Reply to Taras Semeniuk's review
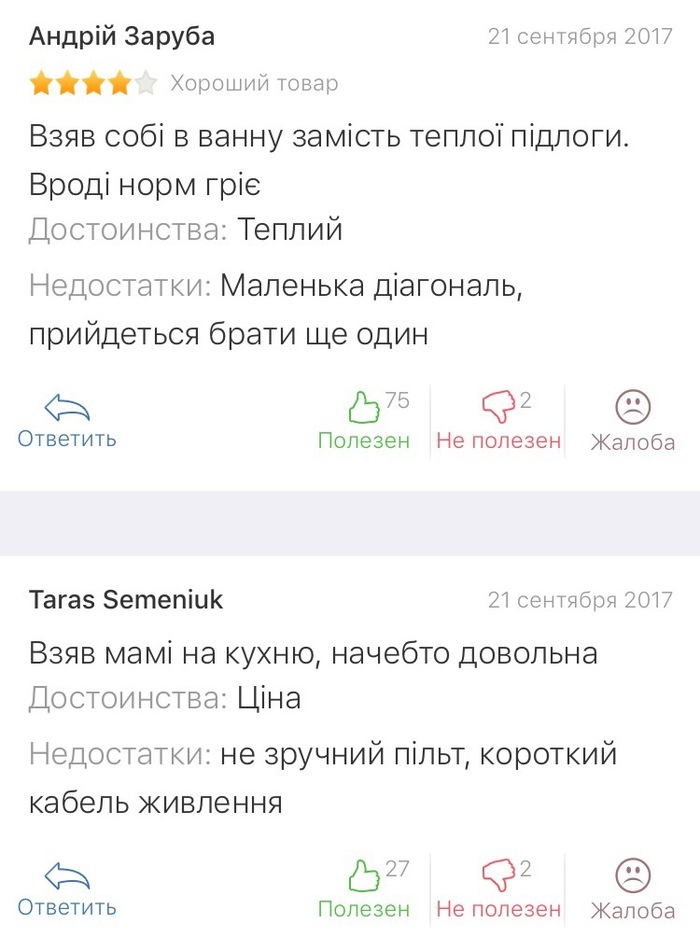Image resolution: width=700 pixels, height=951 pixels. [67, 890]
